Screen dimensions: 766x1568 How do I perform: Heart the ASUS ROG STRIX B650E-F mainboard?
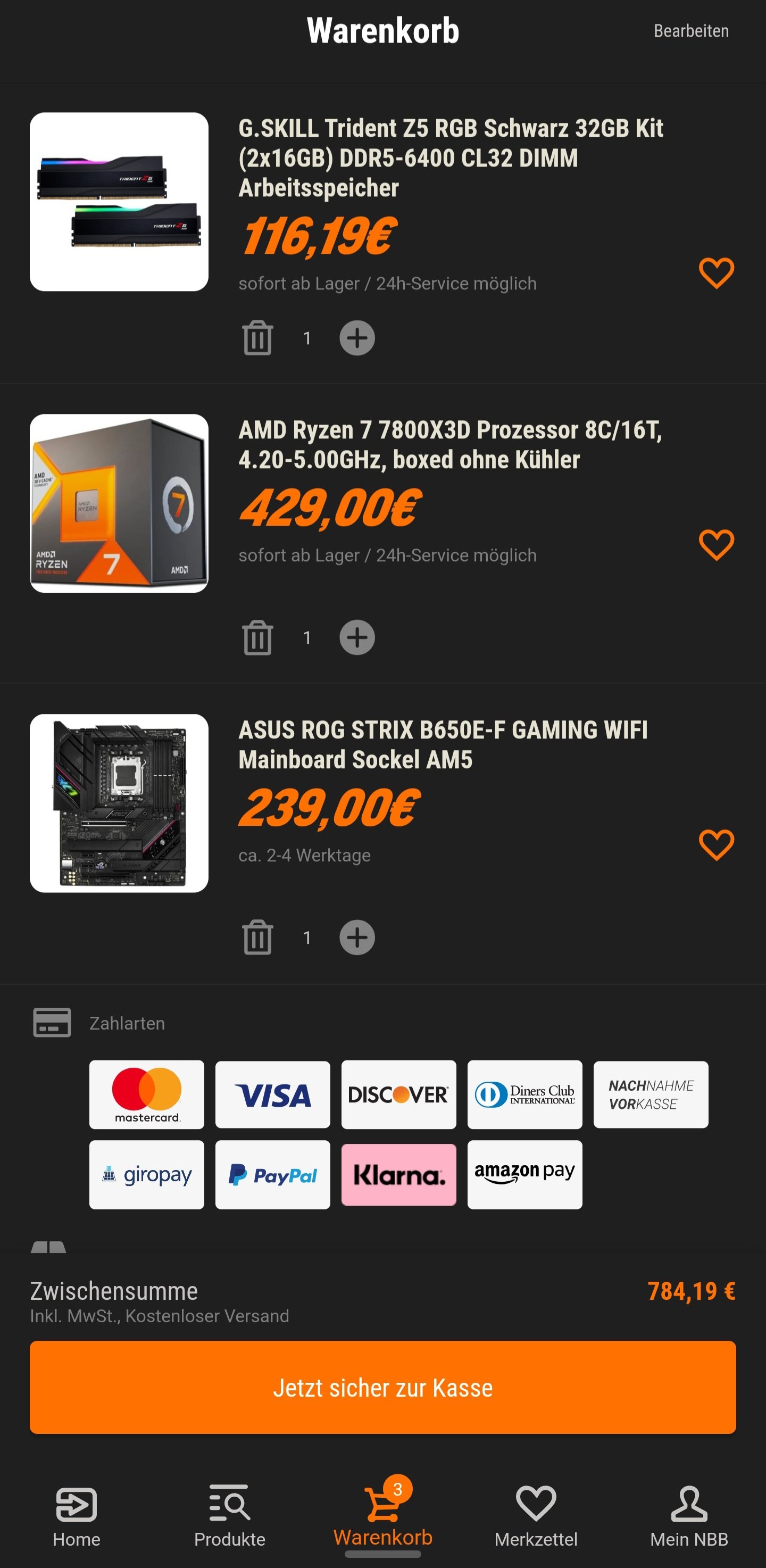click(716, 844)
